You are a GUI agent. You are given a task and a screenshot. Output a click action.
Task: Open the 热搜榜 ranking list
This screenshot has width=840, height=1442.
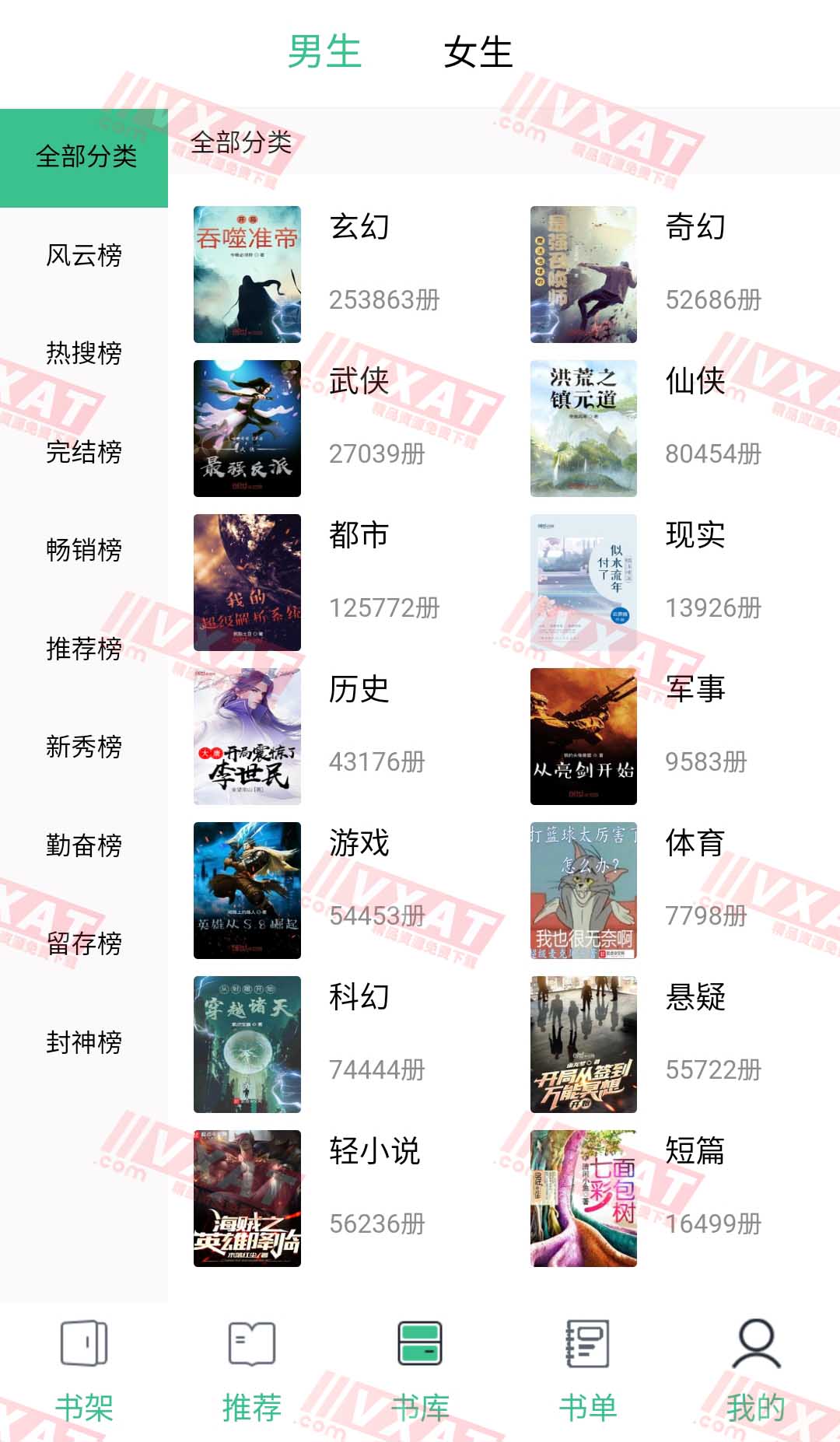[x=83, y=354]
